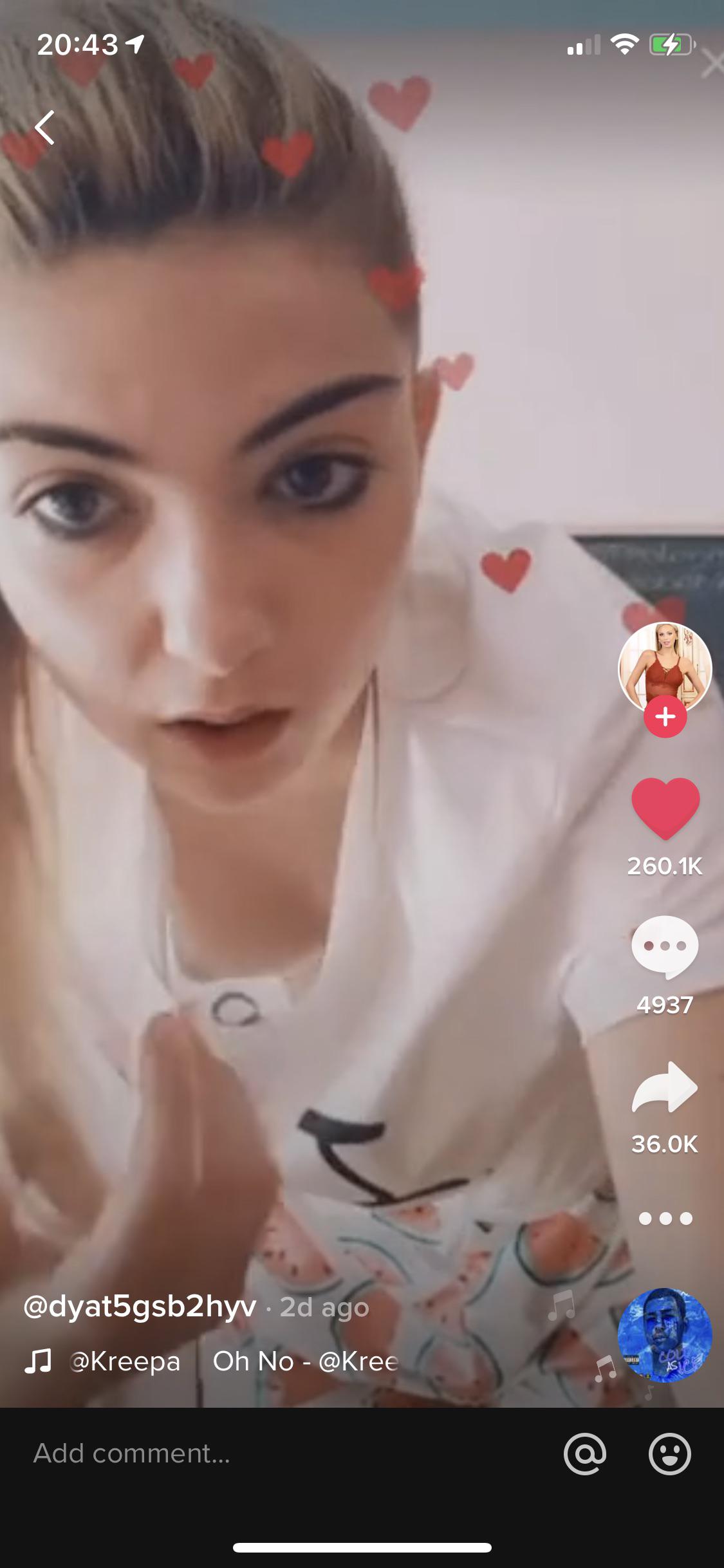Tap the Add comment field

[257, 1453]
